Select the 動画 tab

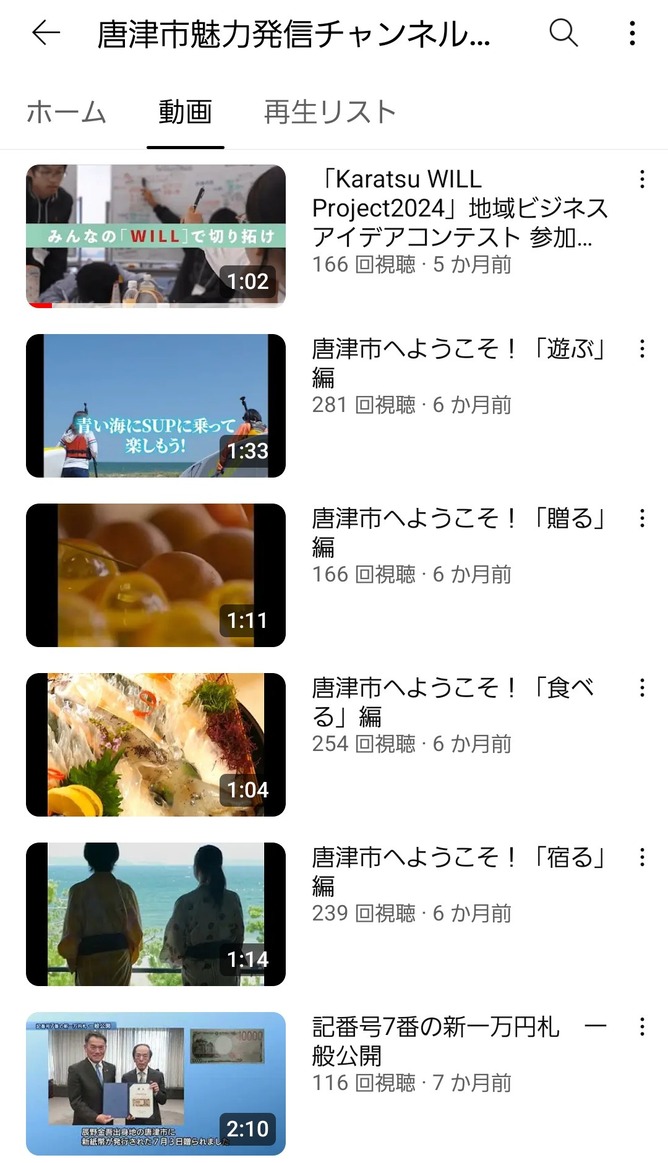185,112
